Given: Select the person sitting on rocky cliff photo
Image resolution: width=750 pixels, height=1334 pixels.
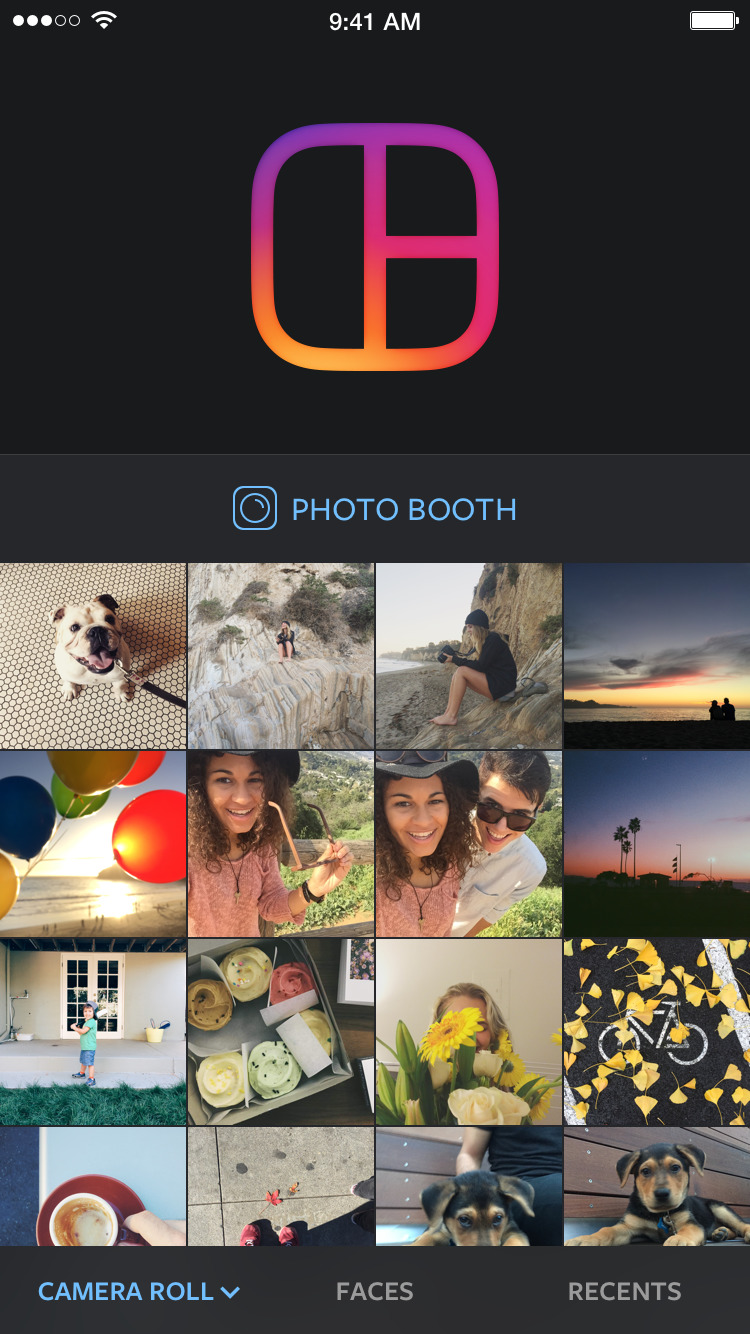Looking at the screenshot, I should 281,655.
